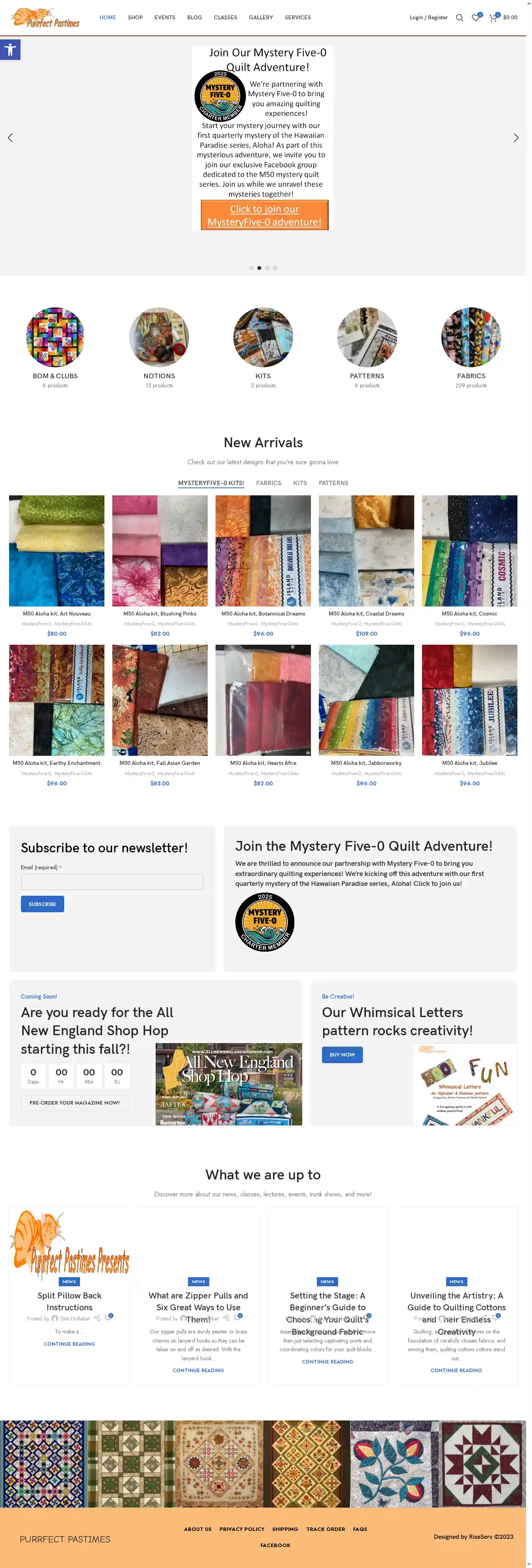Open the accessibility tools button
This screenshot has height=1568, width=532.
pyautogui.click(x=10, y=50)
